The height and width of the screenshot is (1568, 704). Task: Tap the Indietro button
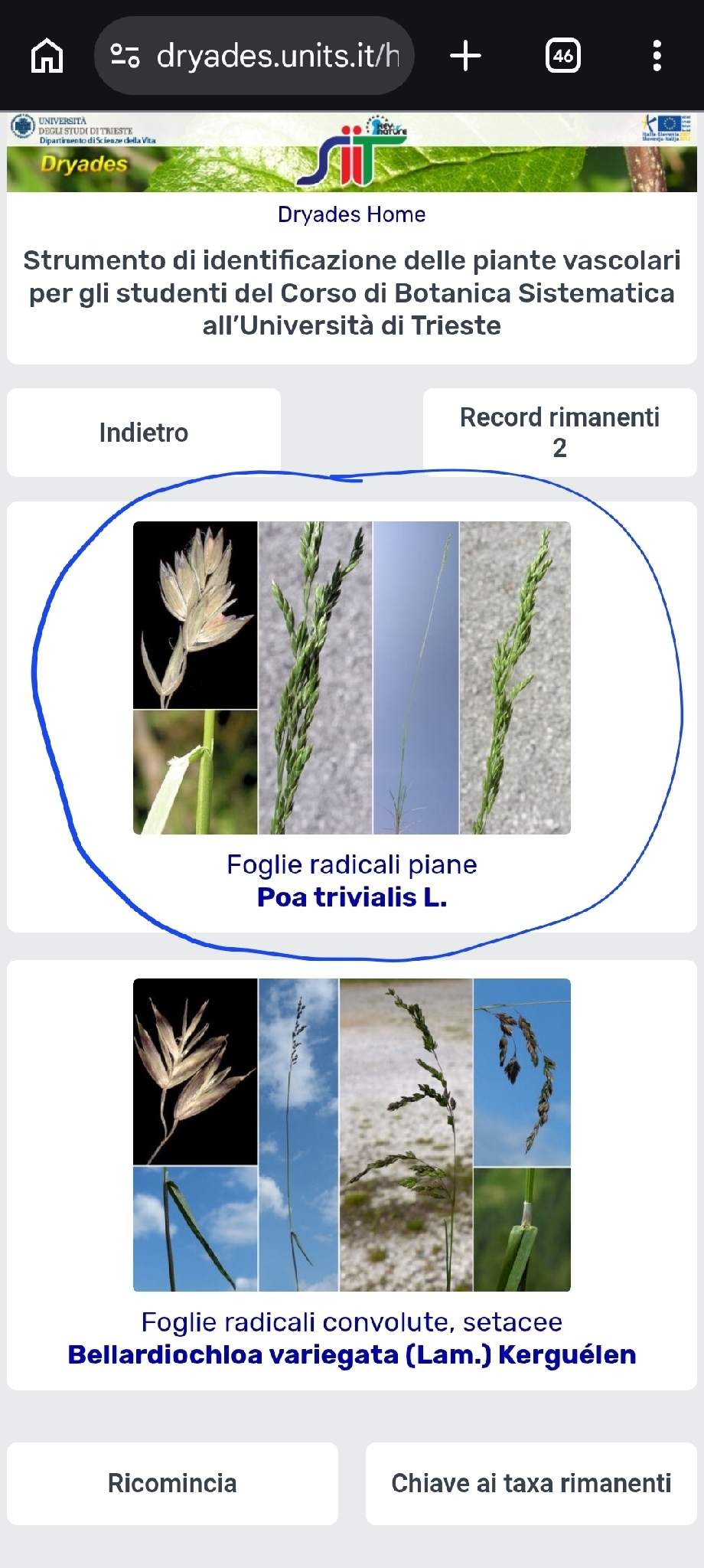[x=144, y=433]
